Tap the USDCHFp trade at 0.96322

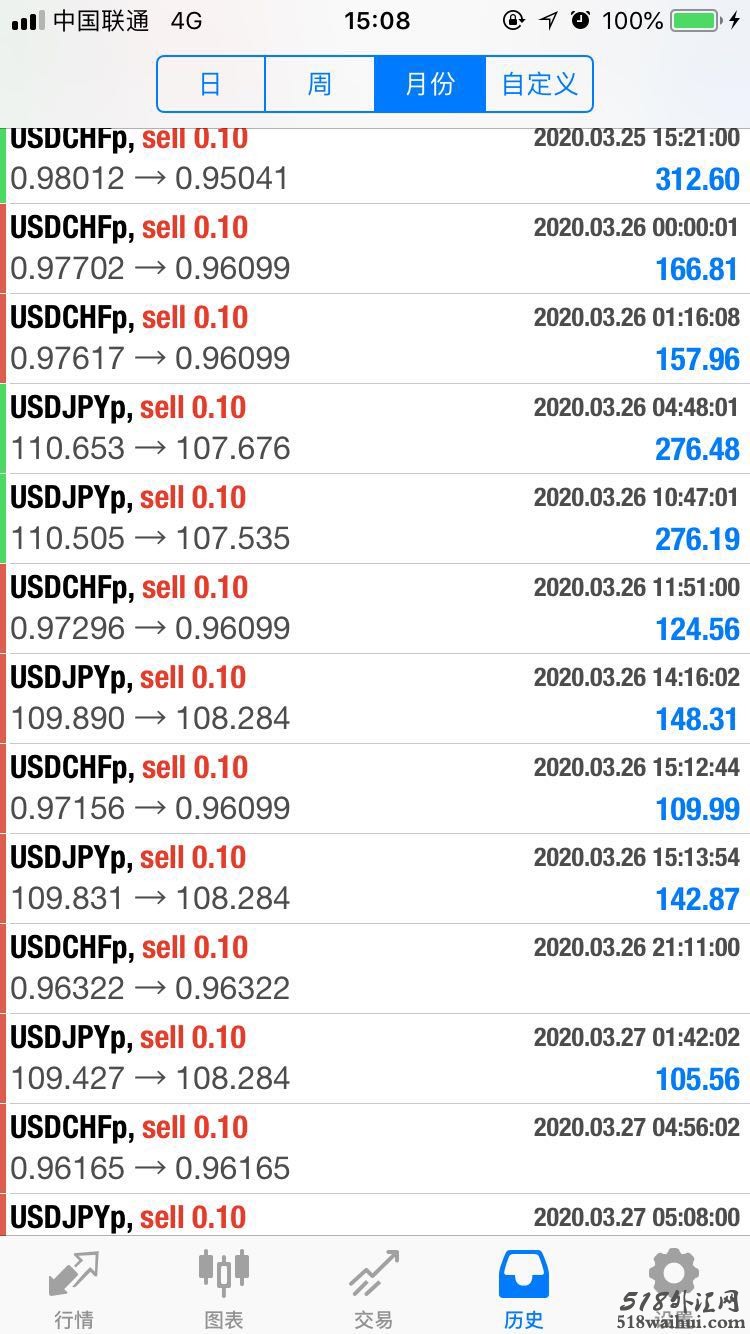(x=375, y=969)
